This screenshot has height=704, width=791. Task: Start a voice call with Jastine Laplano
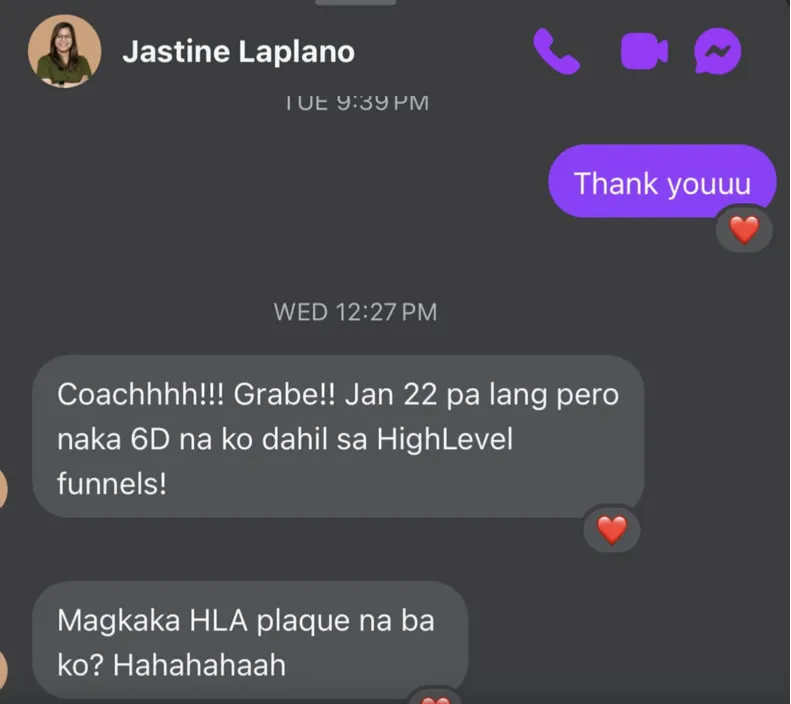click(556, 51)
